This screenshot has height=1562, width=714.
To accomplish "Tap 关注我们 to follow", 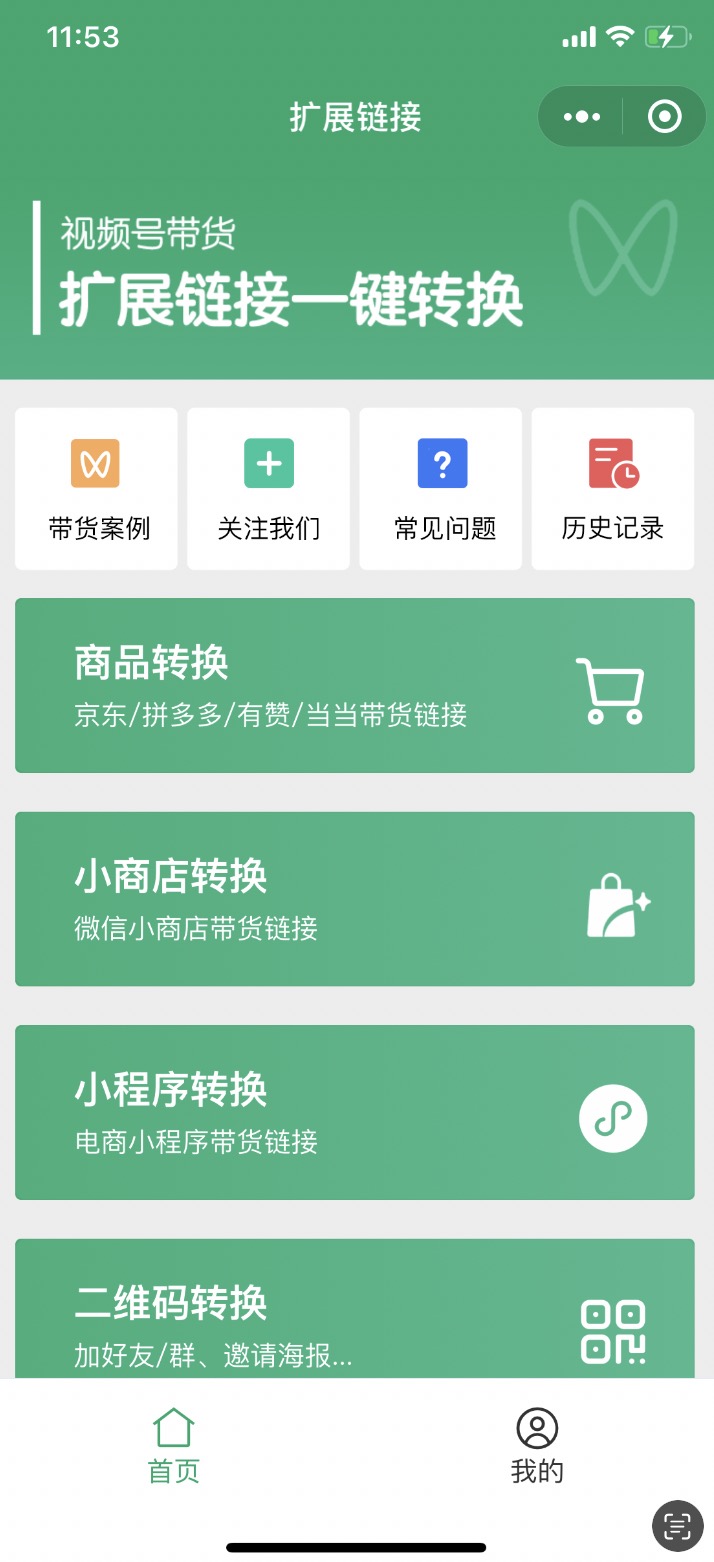I will (269, 489).
